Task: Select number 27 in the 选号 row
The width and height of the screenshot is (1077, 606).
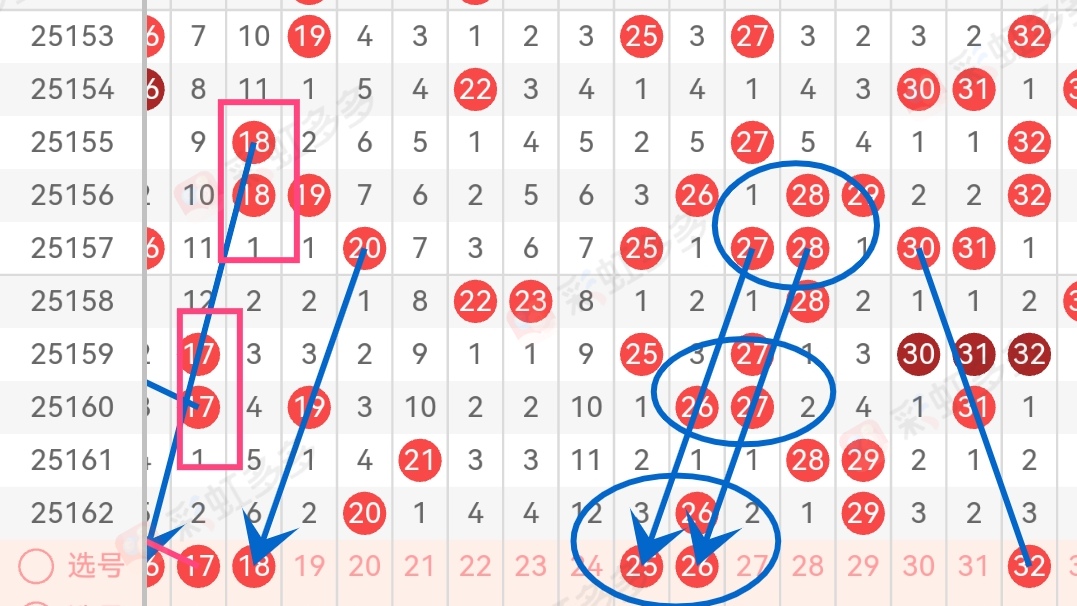Action: (x=752, y=567)
